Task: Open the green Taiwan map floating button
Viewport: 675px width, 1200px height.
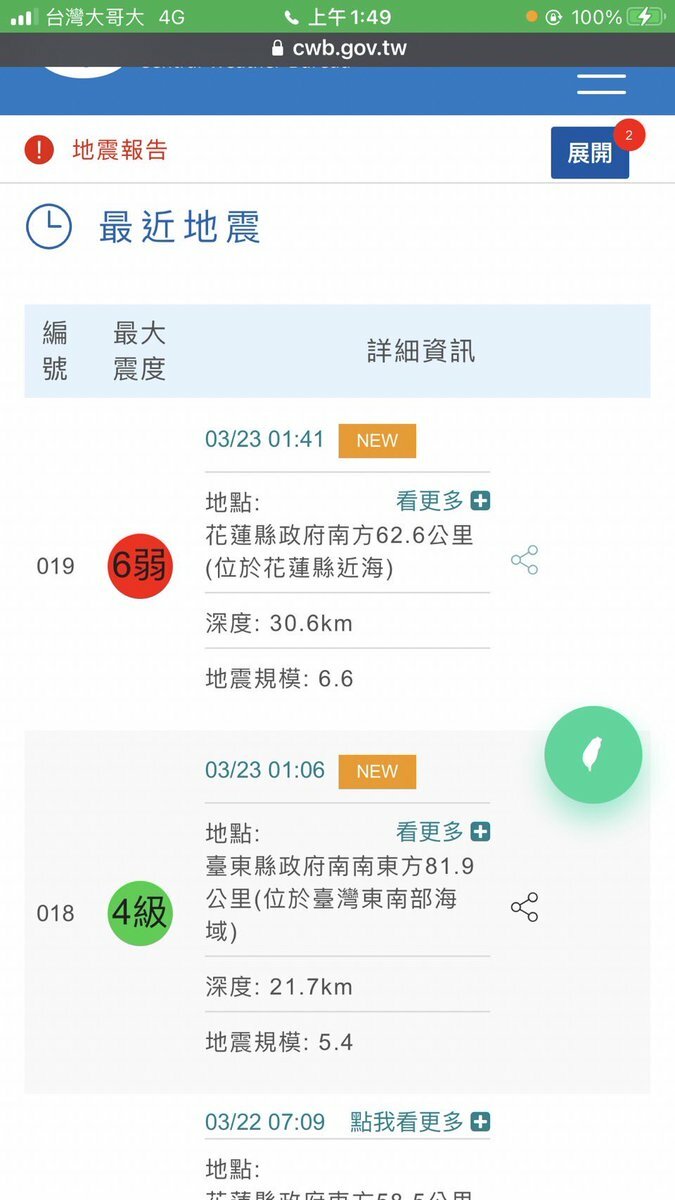Action: tap(593, 755)
